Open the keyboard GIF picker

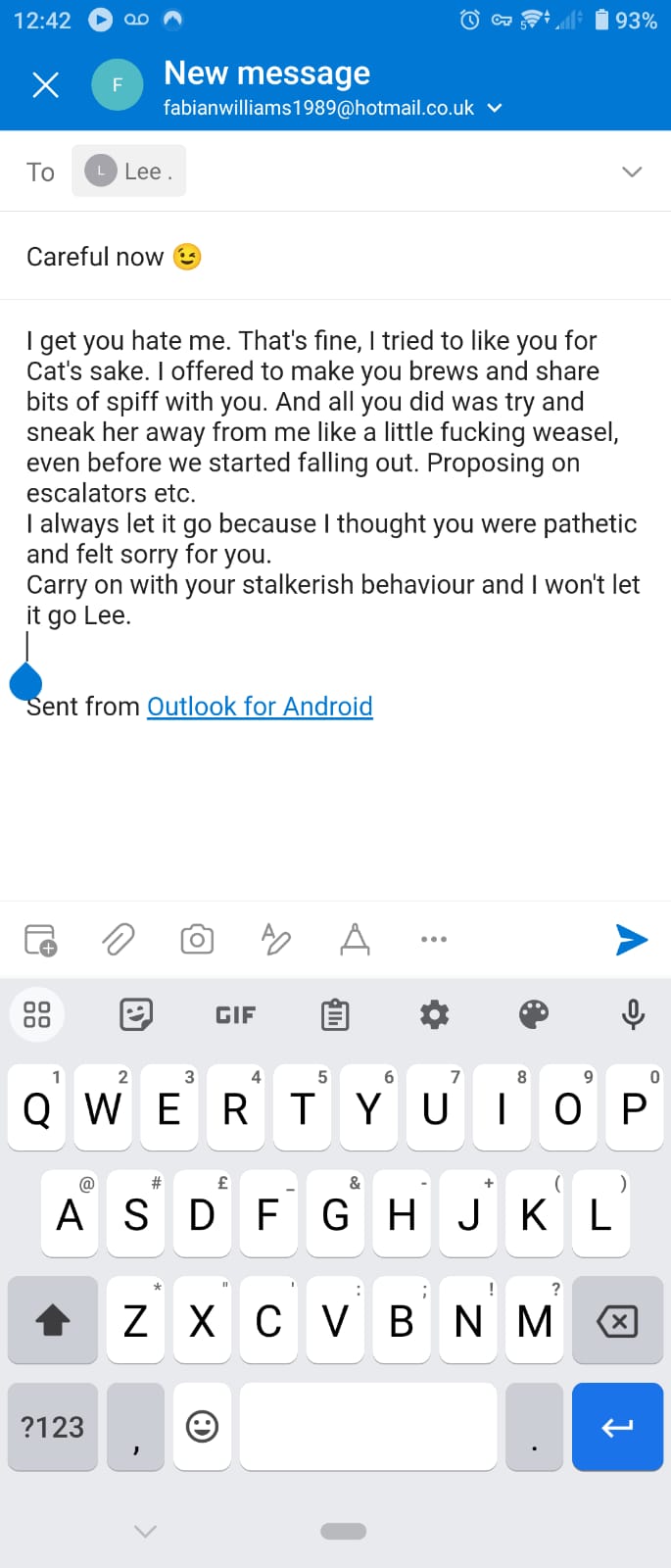tap(235, 1014)
